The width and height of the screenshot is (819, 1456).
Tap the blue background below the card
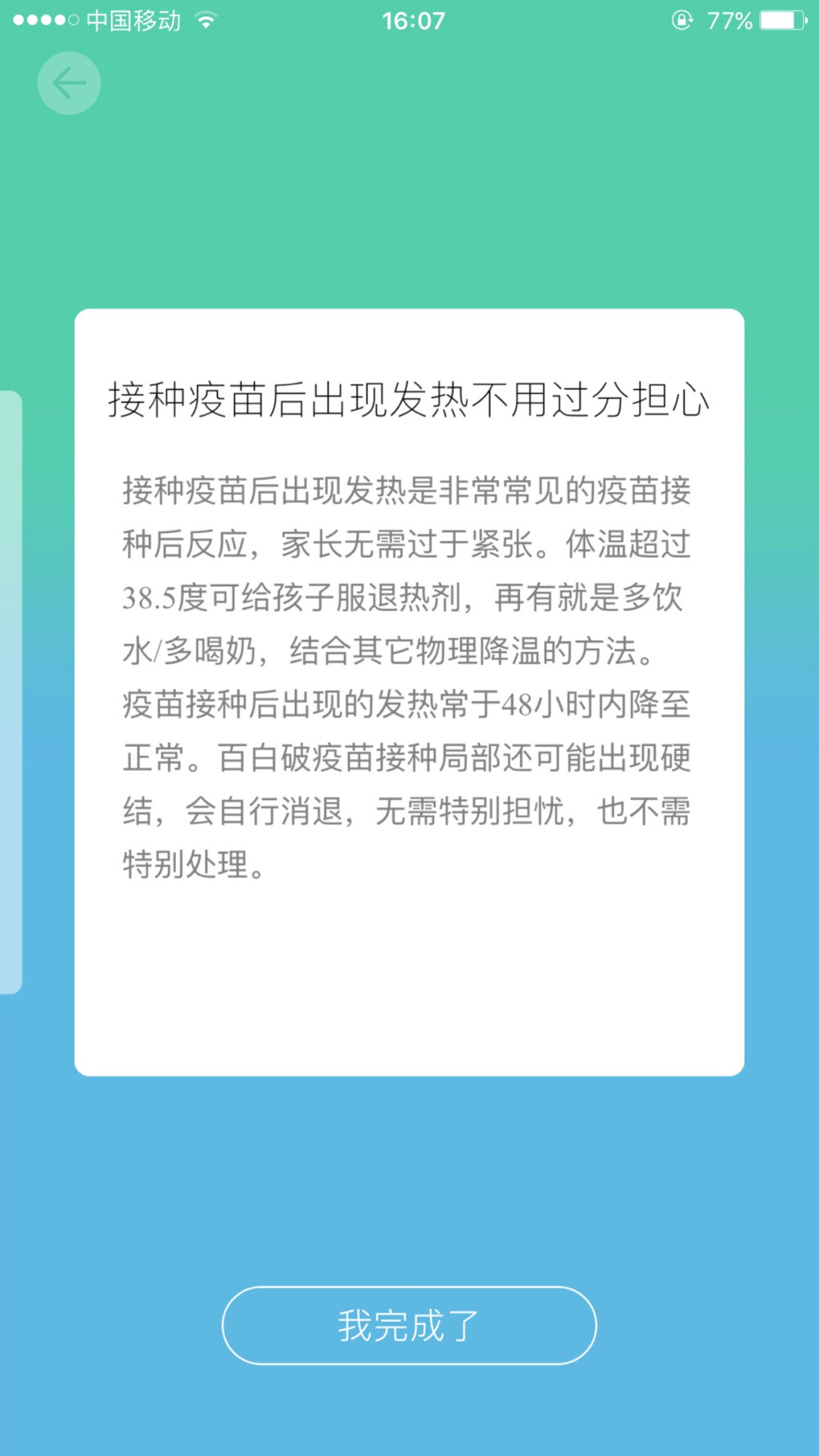409,1171
